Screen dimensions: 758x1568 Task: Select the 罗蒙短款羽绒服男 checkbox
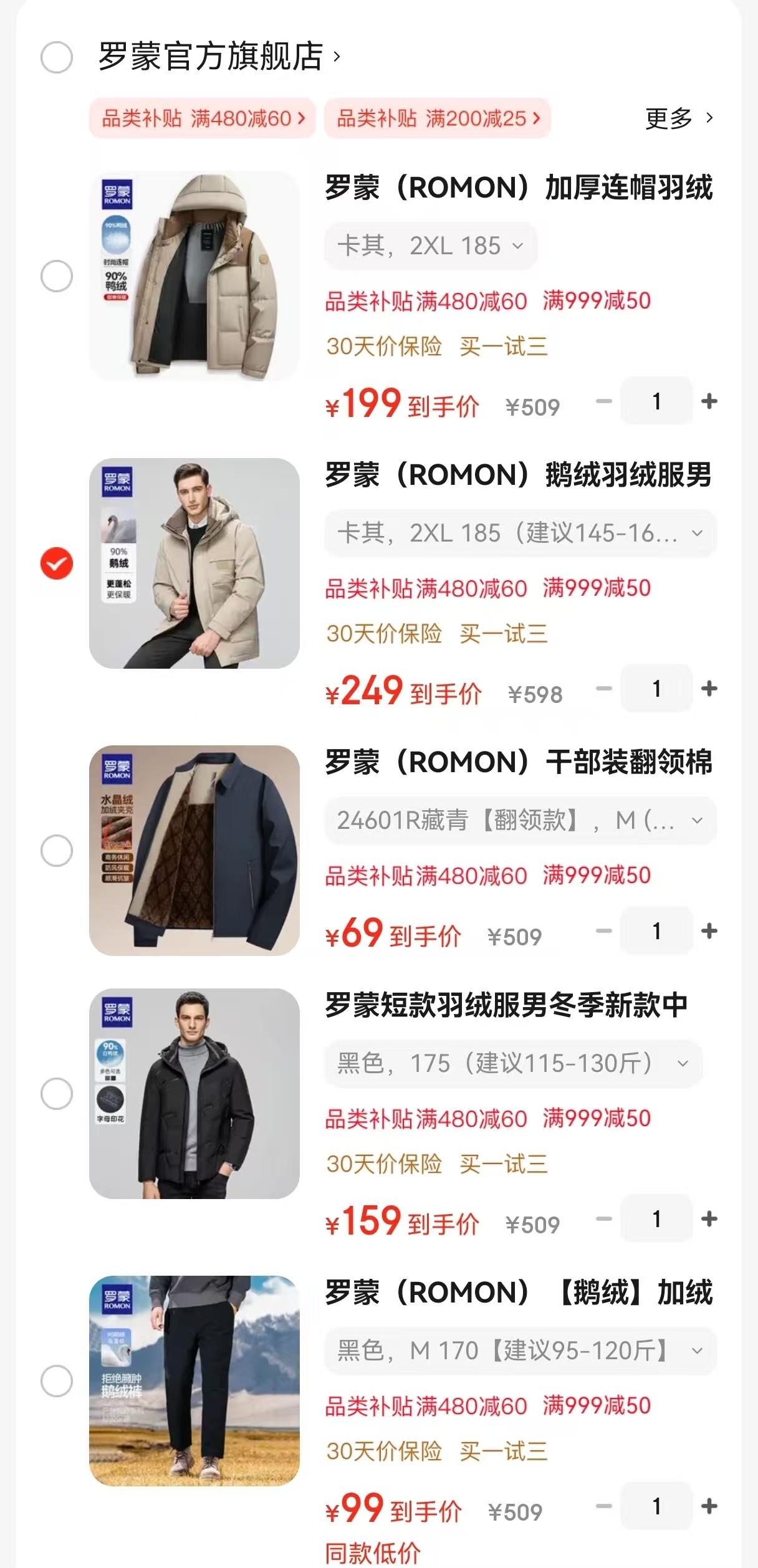point(57,1094)
